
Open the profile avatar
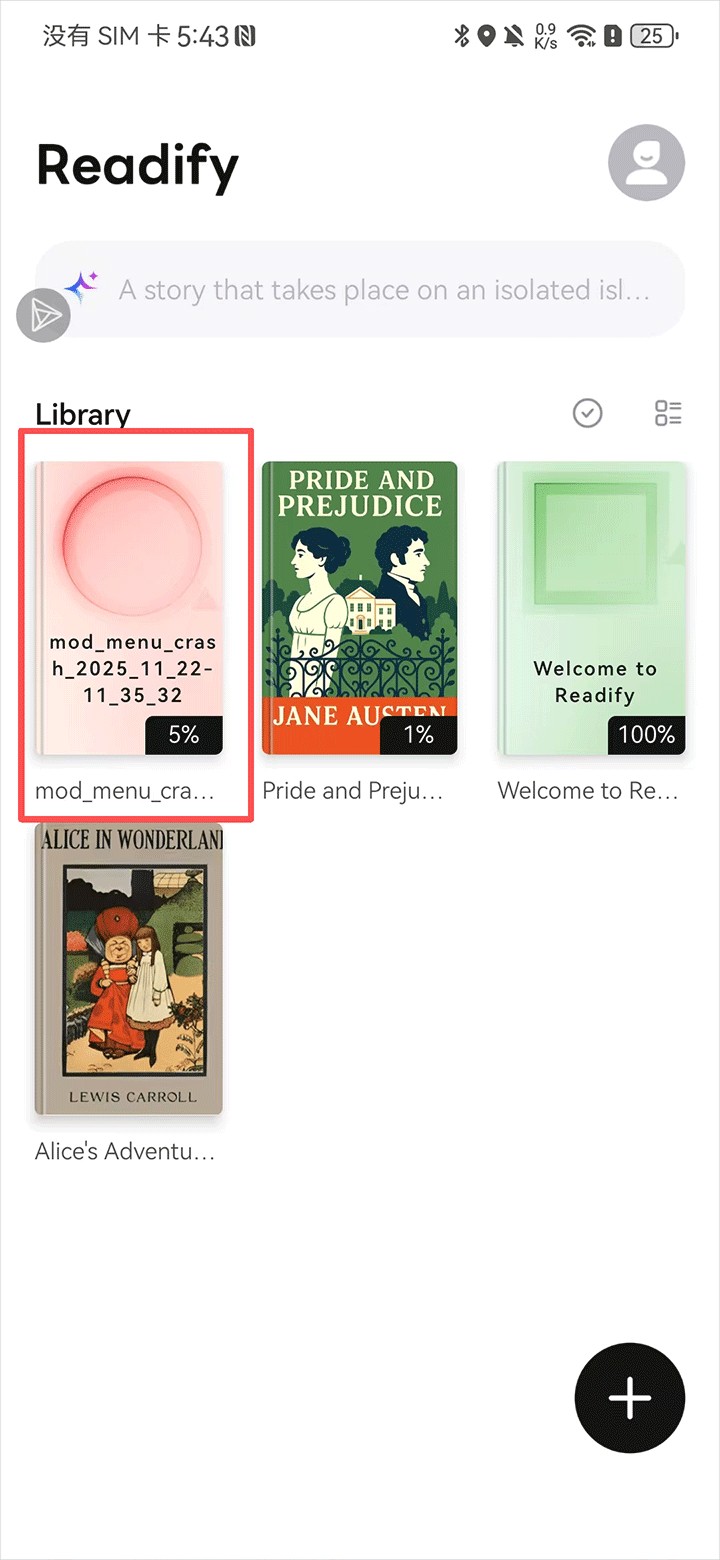coord(646,163)
